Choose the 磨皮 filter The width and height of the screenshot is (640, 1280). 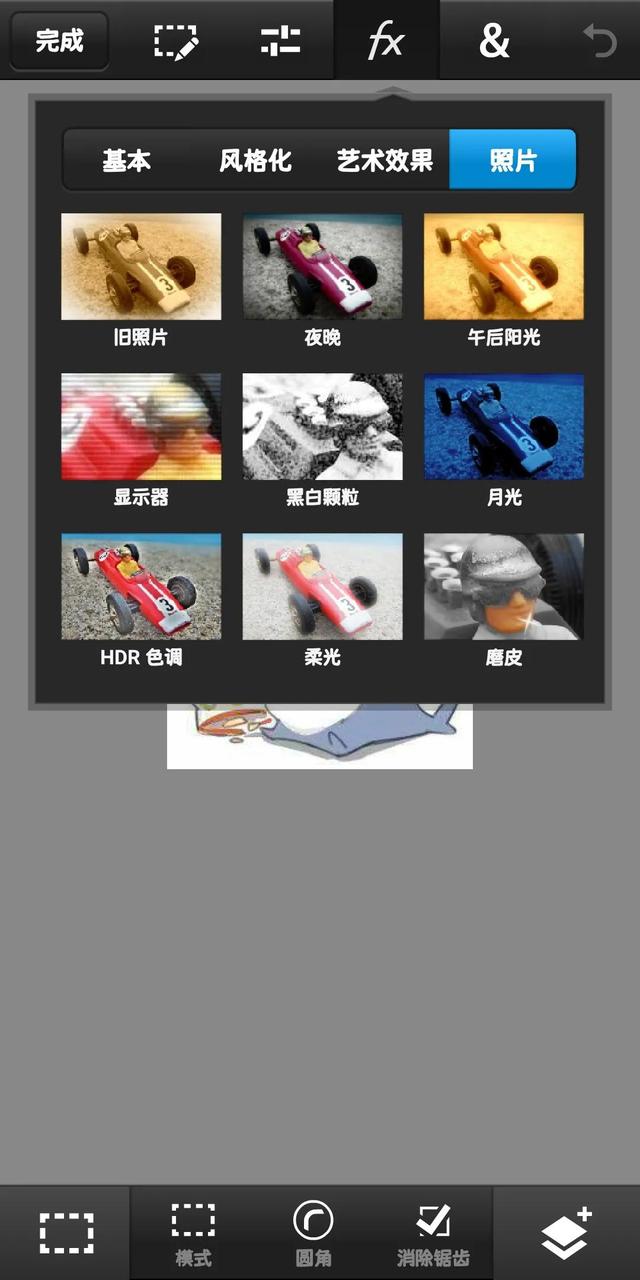click(x=504, y=600)
